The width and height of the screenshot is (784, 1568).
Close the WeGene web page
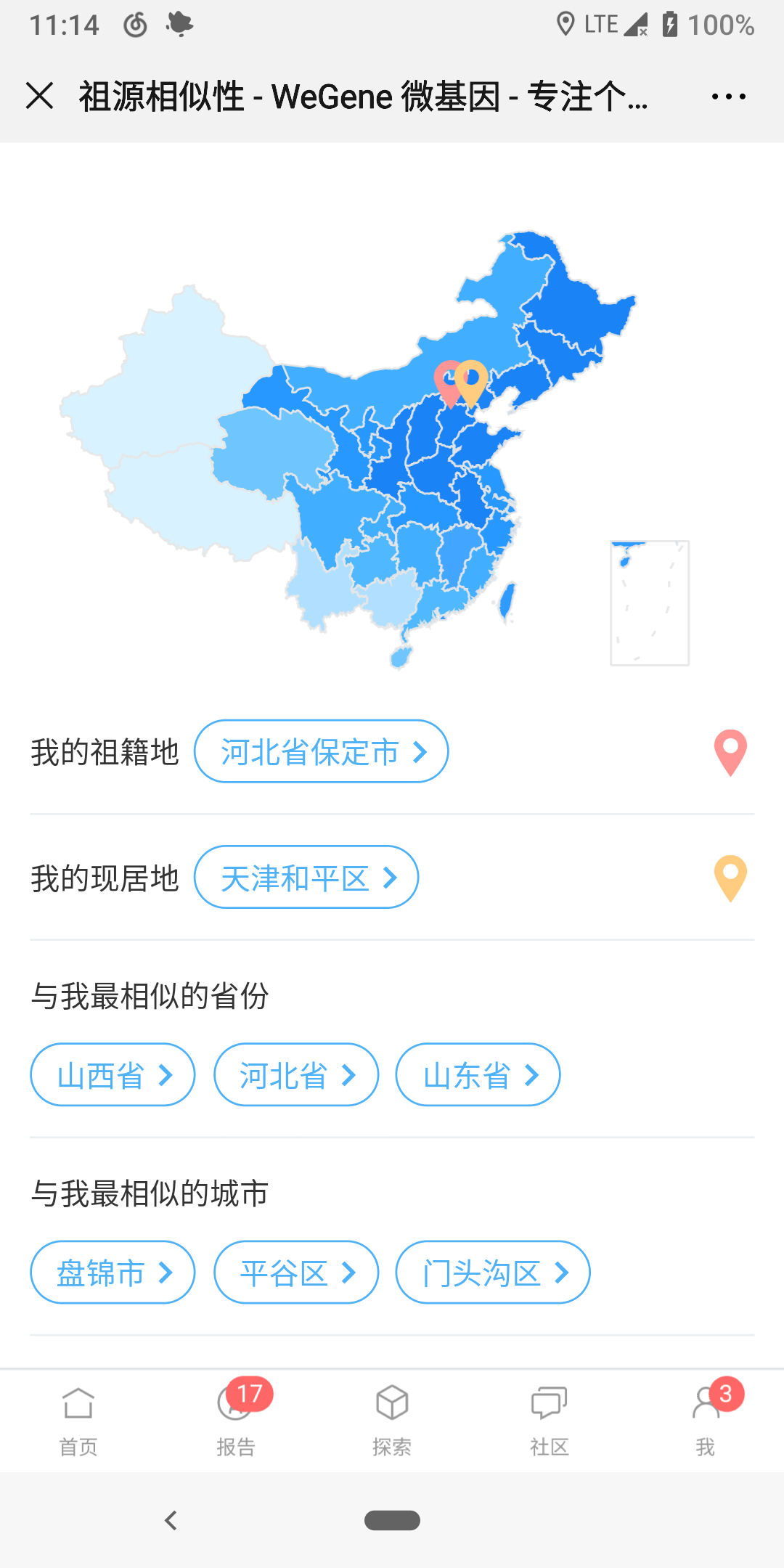coord(39,96)
